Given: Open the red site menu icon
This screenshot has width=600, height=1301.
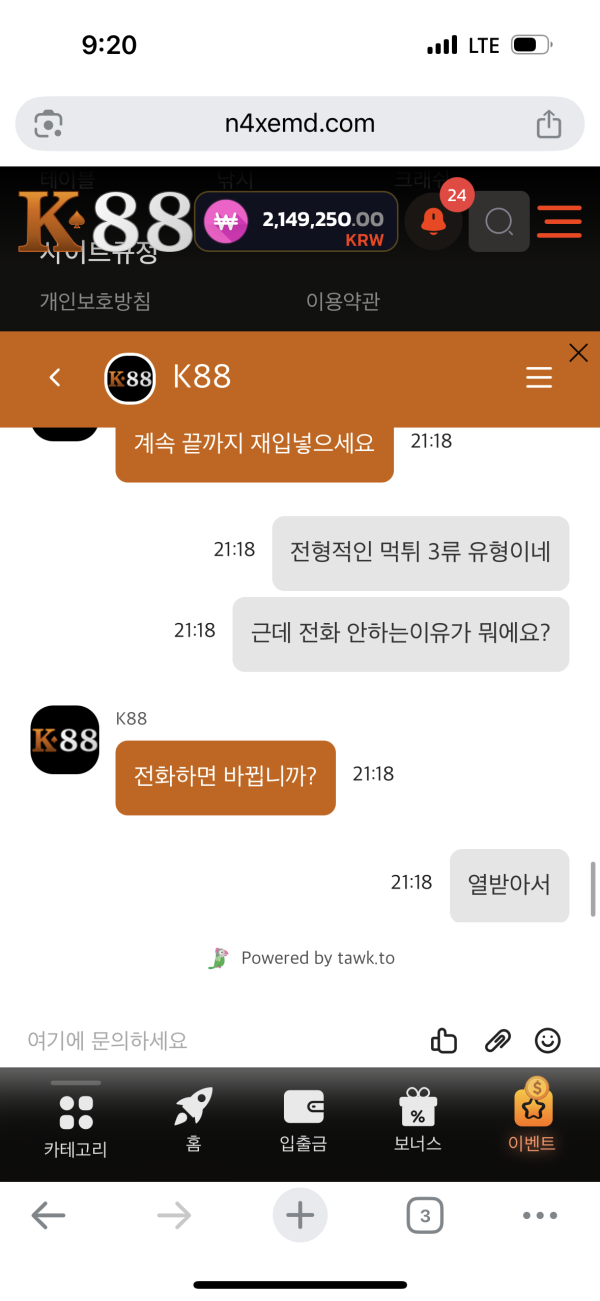Looking at the screenshot, I should click(x=559, y=222).
